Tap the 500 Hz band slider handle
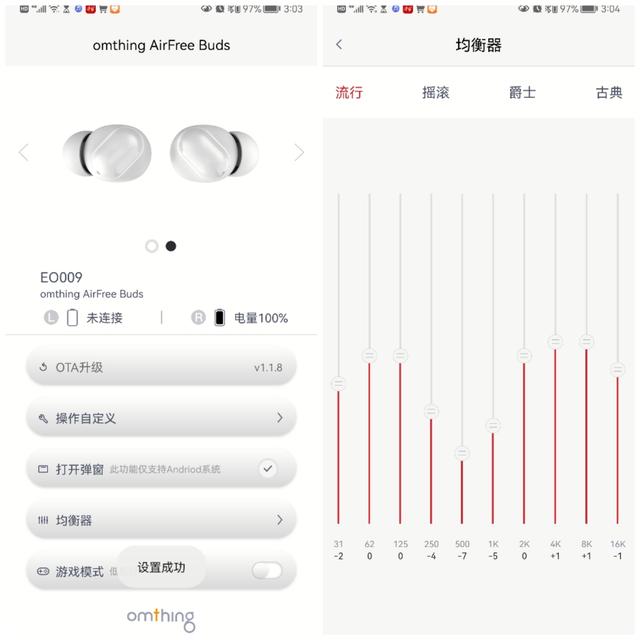The width and height of the screenshot is (640, 640). (462, 453)
